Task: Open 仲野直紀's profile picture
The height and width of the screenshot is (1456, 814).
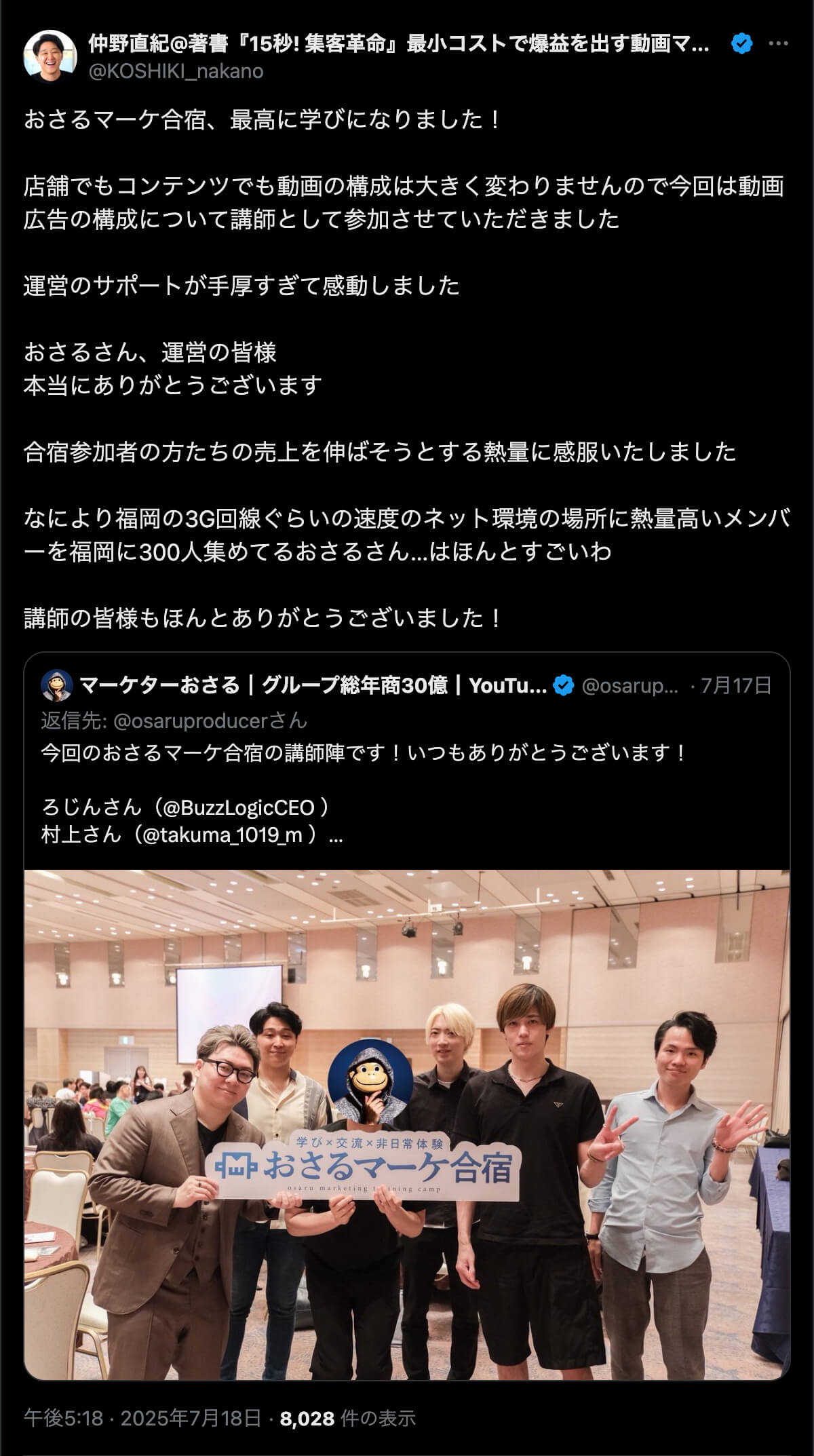Action: 50,56
